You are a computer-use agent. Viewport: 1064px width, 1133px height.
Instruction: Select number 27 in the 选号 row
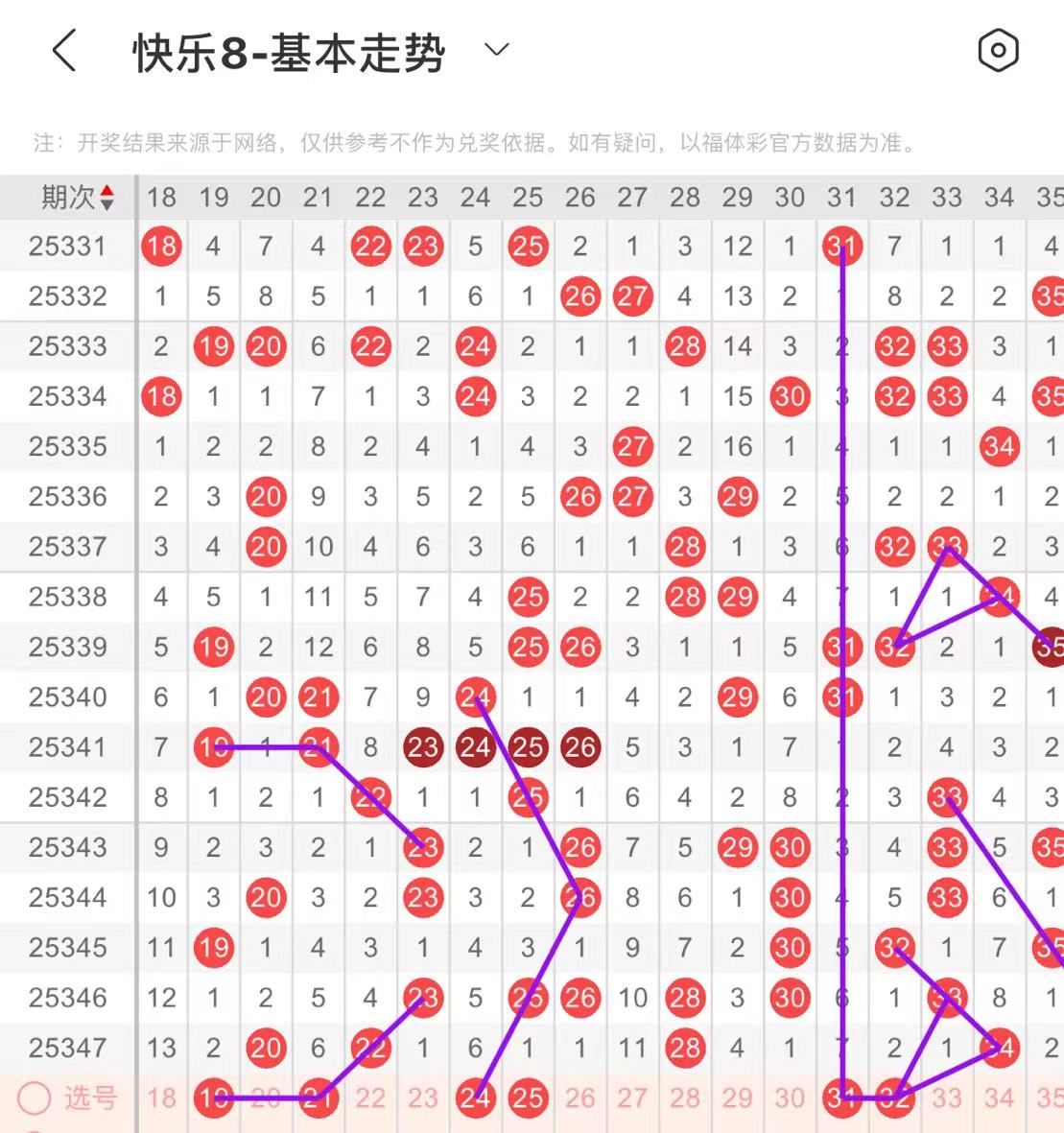tap(632, 1098)
